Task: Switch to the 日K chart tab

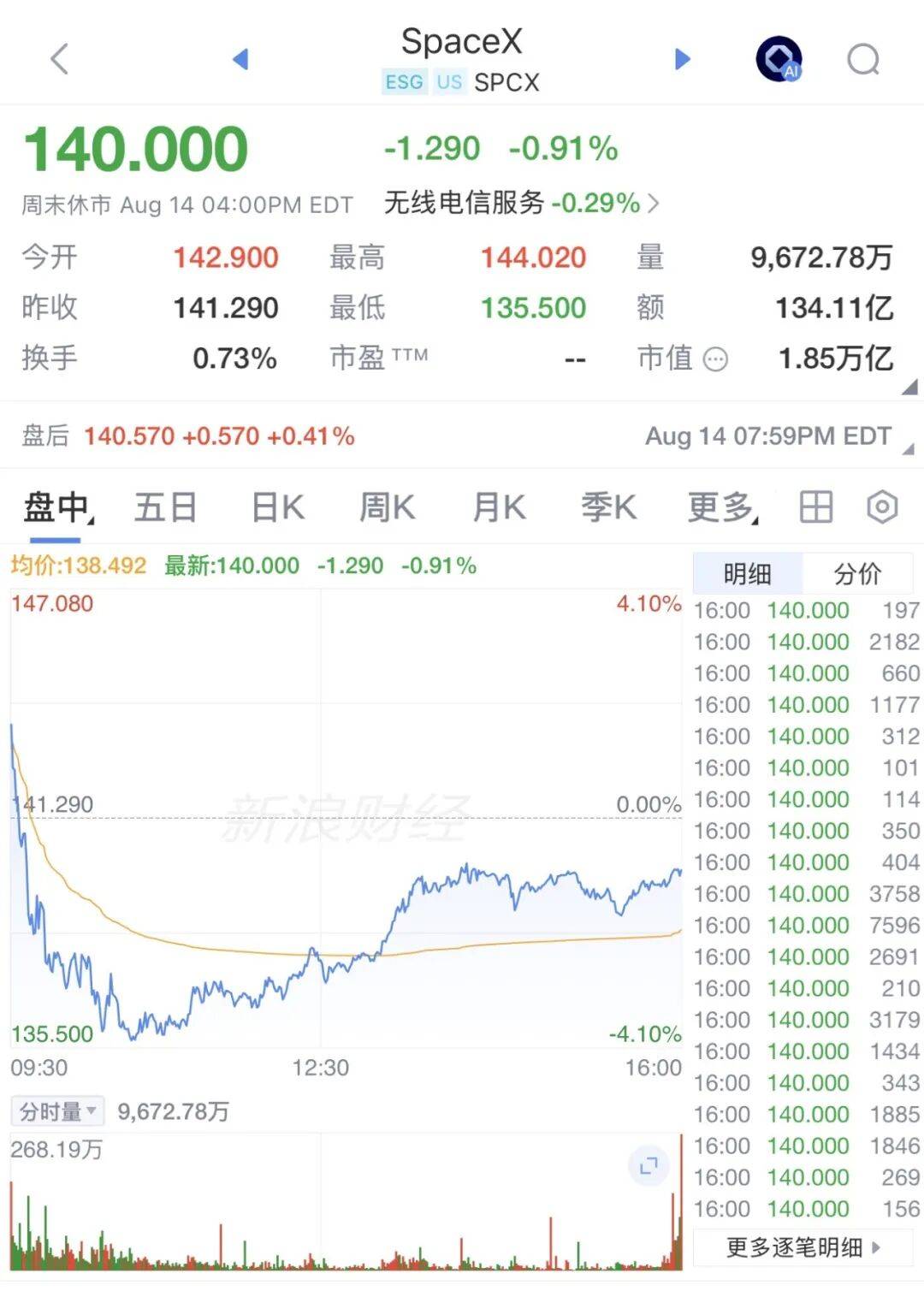Action: tap(278, 507)
